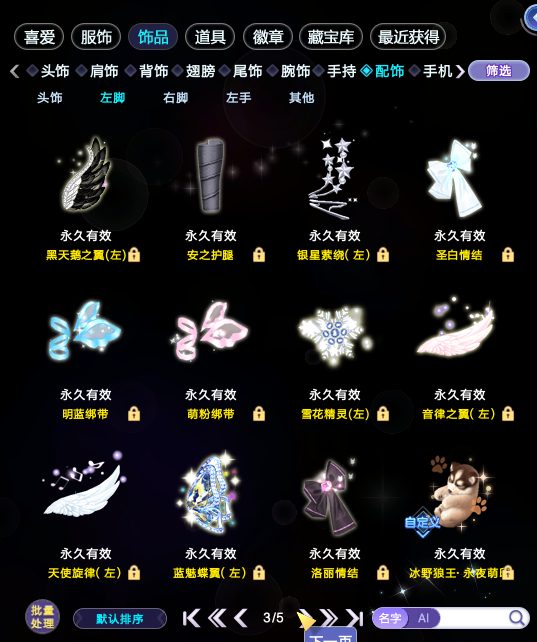
Task: Switch to the 喜爱 tab
Action: [39, 37]
